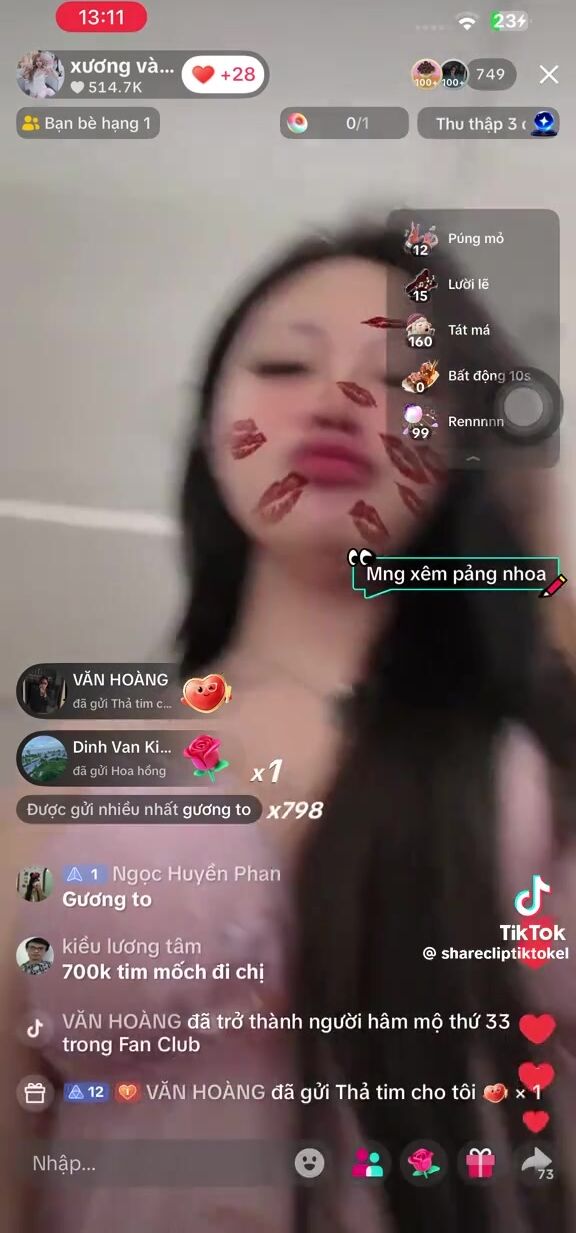The image size is (576, 1233).
Task: Open the Được gửi nhiều nhất gương to banner
Action: click(x=139, y=809)
